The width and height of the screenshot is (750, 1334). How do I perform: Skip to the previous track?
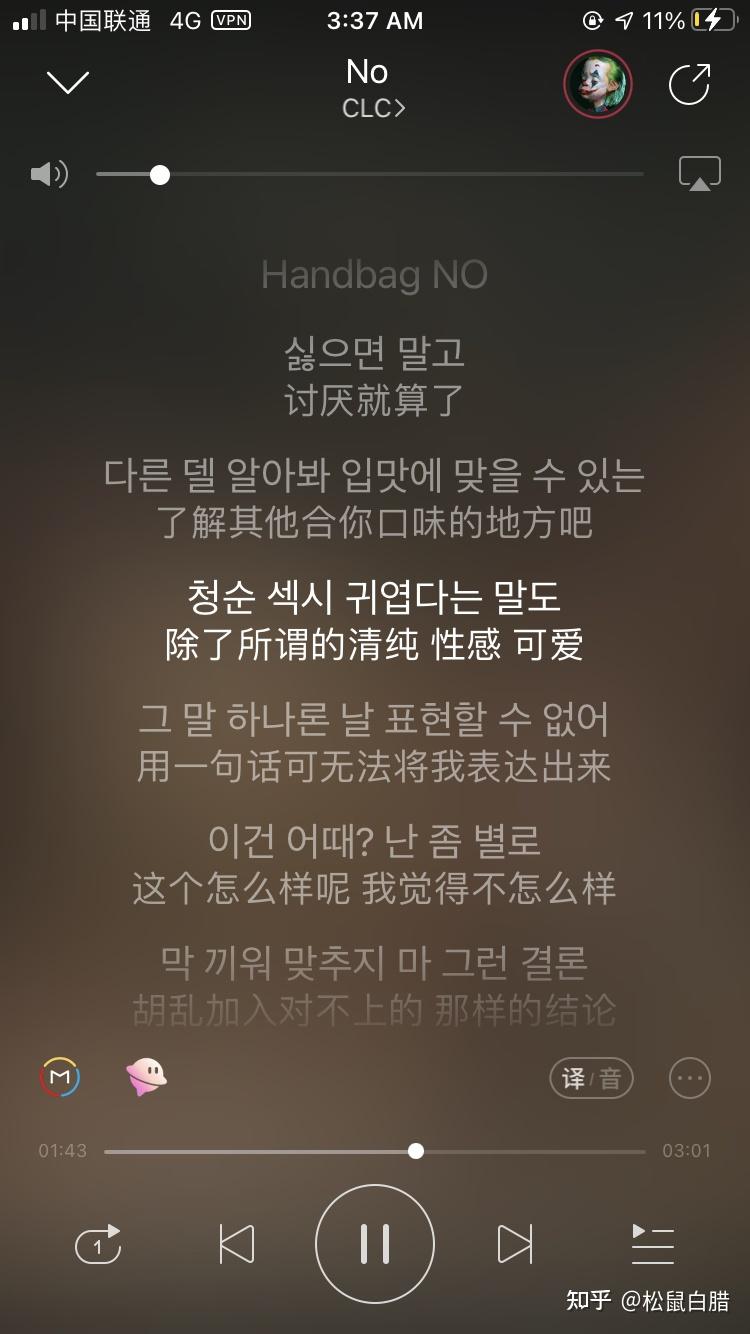click(236, 1244)
